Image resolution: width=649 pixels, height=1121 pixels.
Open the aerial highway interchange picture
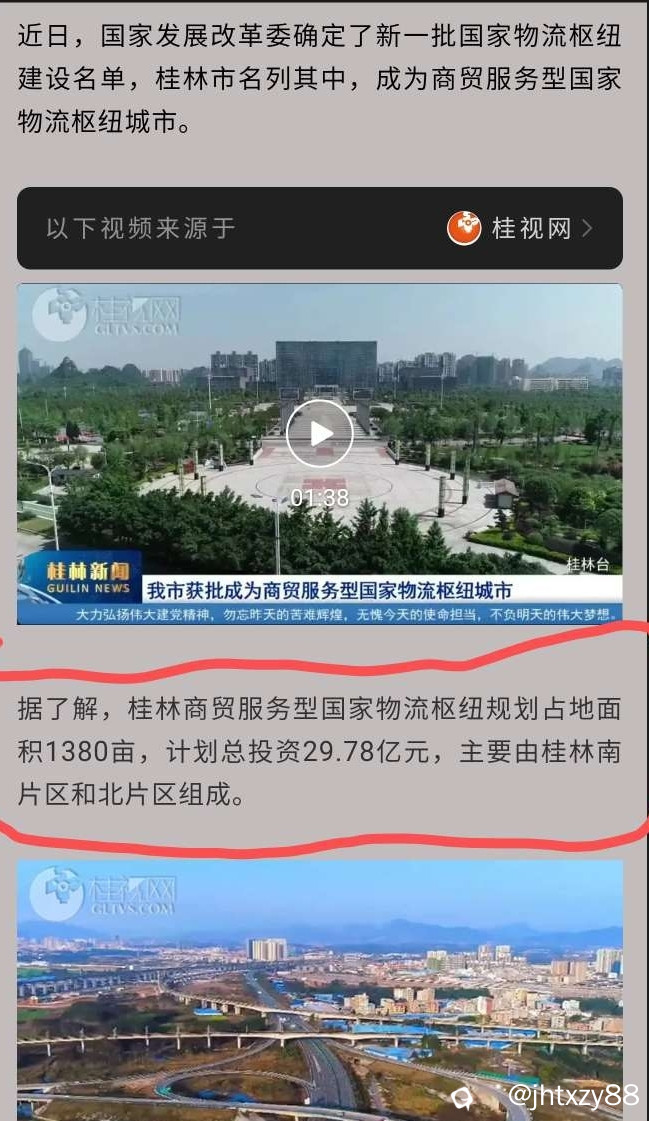coord(319,990)
